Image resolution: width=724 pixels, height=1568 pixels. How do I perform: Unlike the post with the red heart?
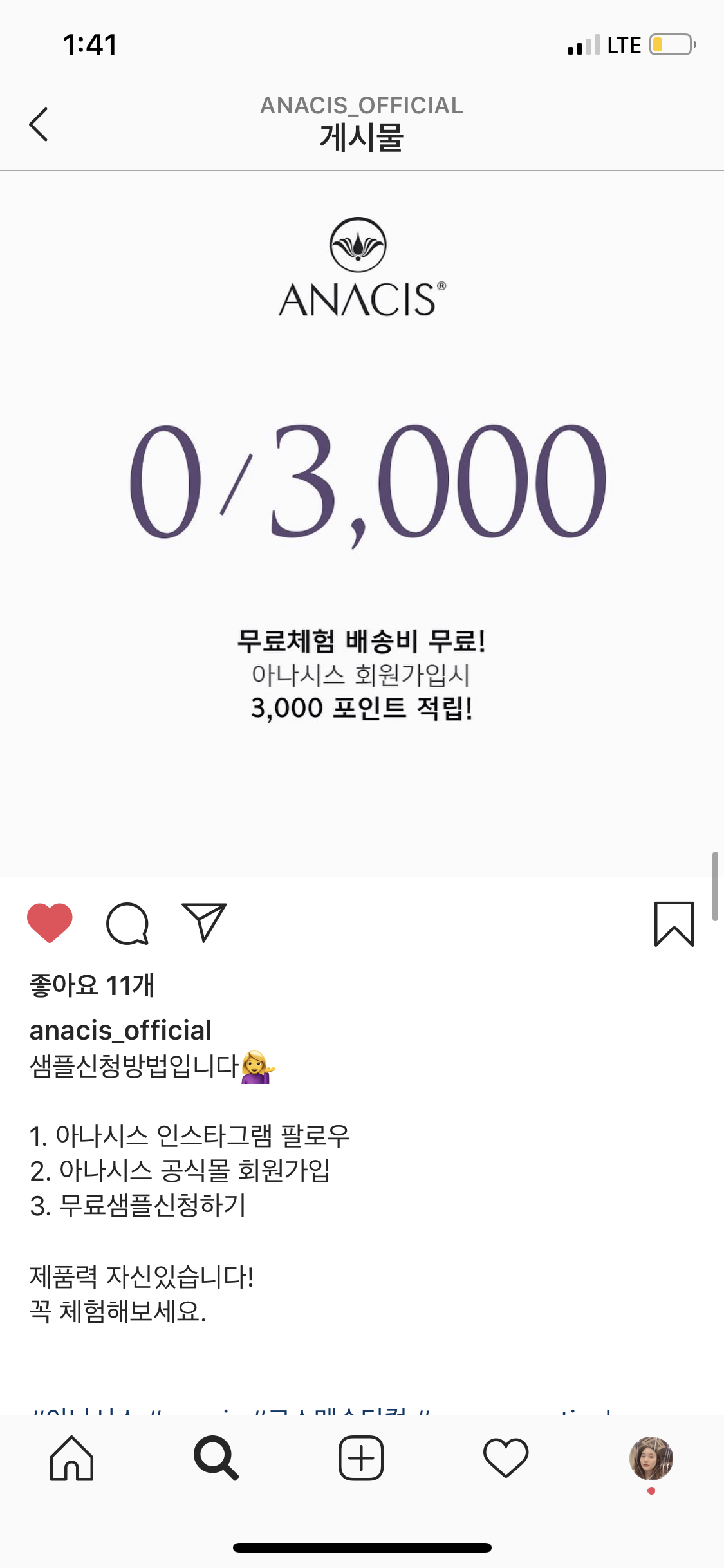coord(50,922)
